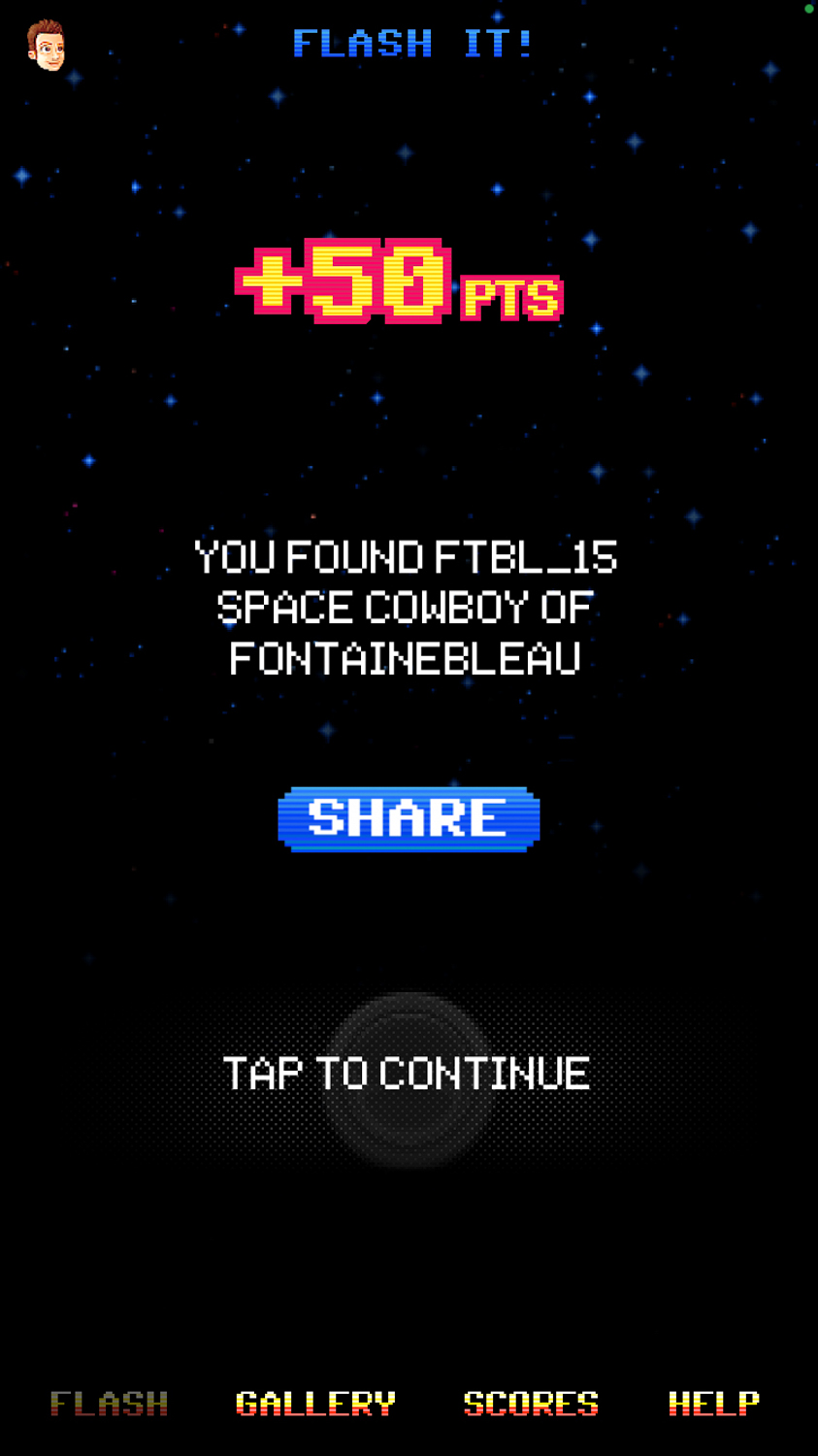The width and height of the screenshot is (818, 1456).
Task: View the Scores tab
Action: [x=531, y=1404]
